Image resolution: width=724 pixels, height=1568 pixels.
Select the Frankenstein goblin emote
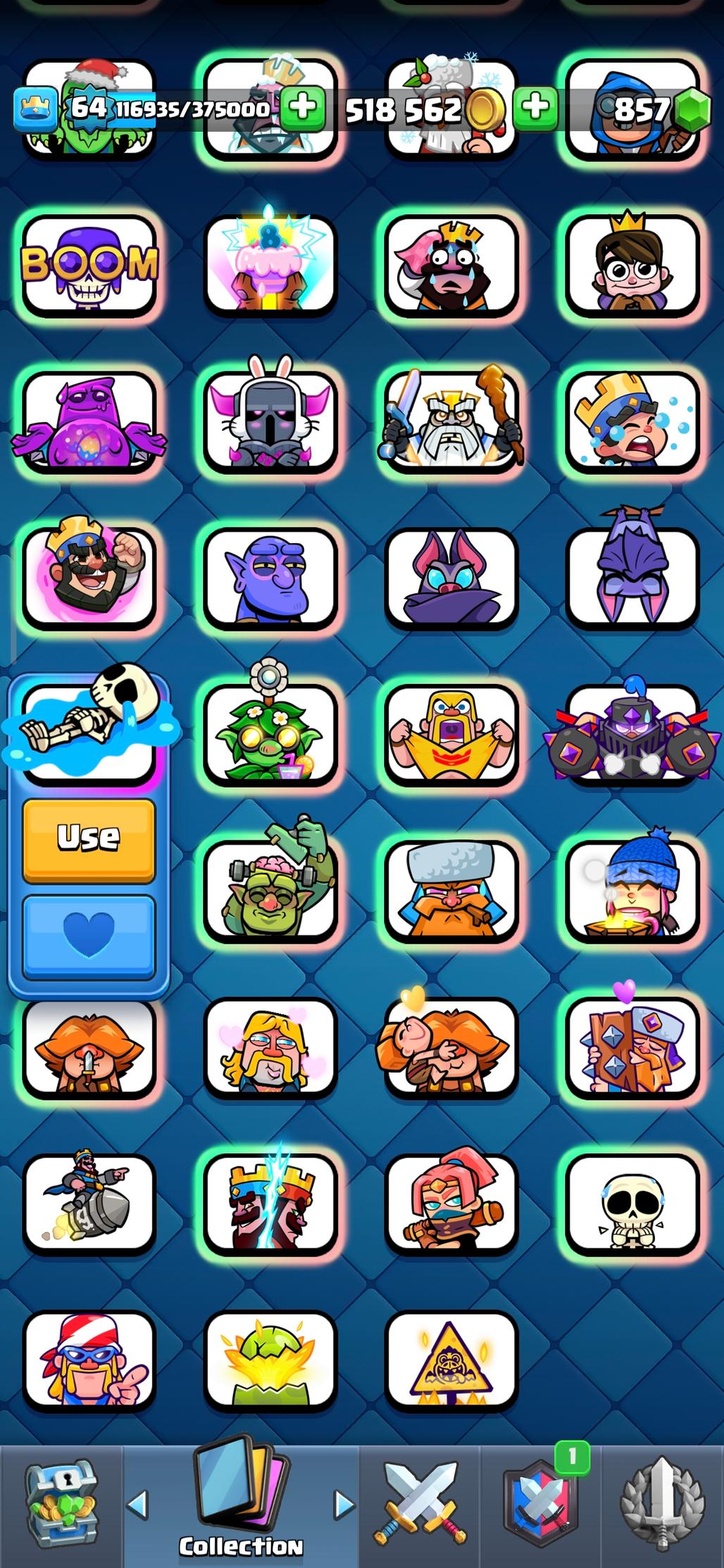tap(270, 890)
